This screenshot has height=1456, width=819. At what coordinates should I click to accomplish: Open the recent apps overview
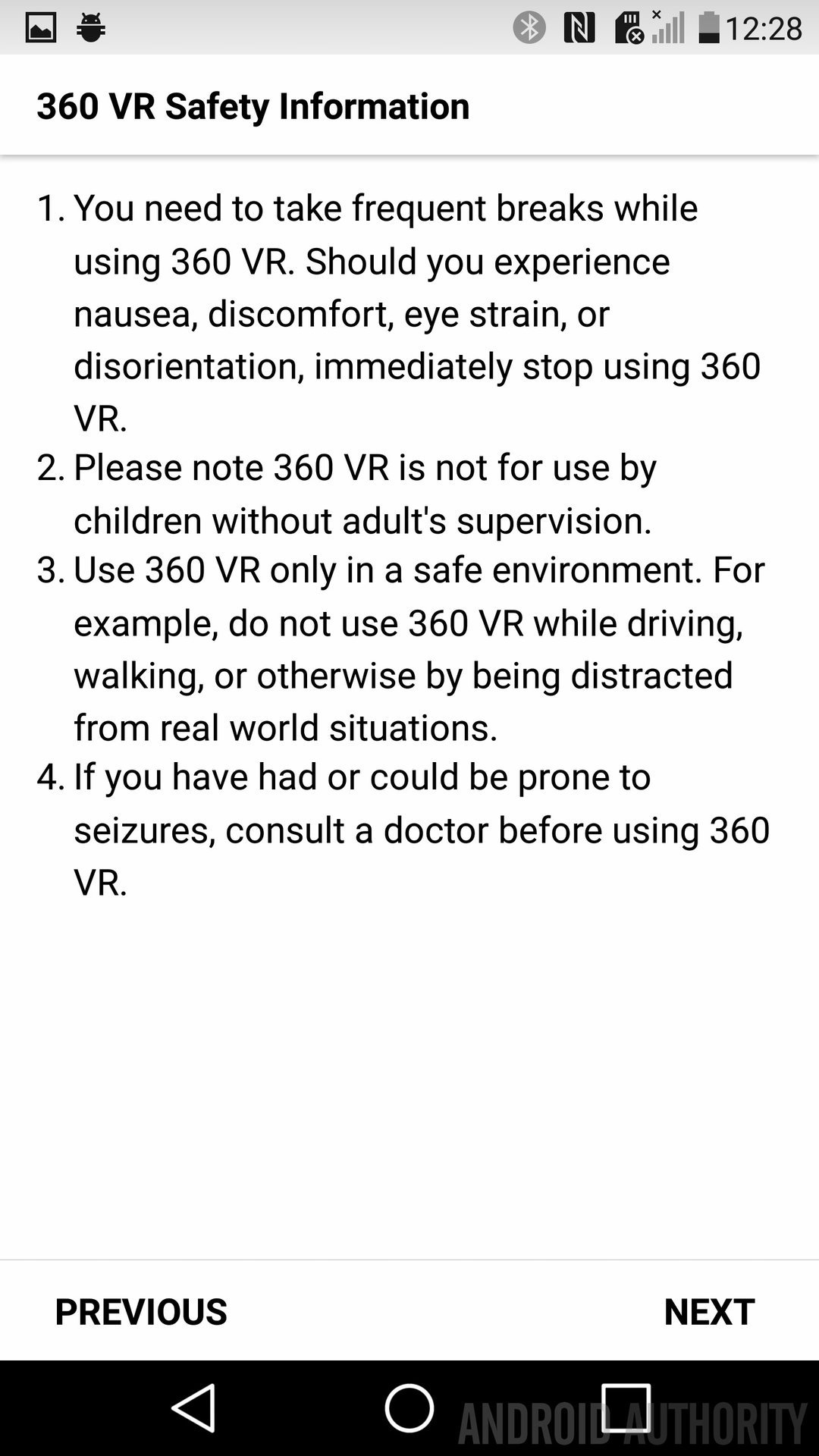(626, 1407)
